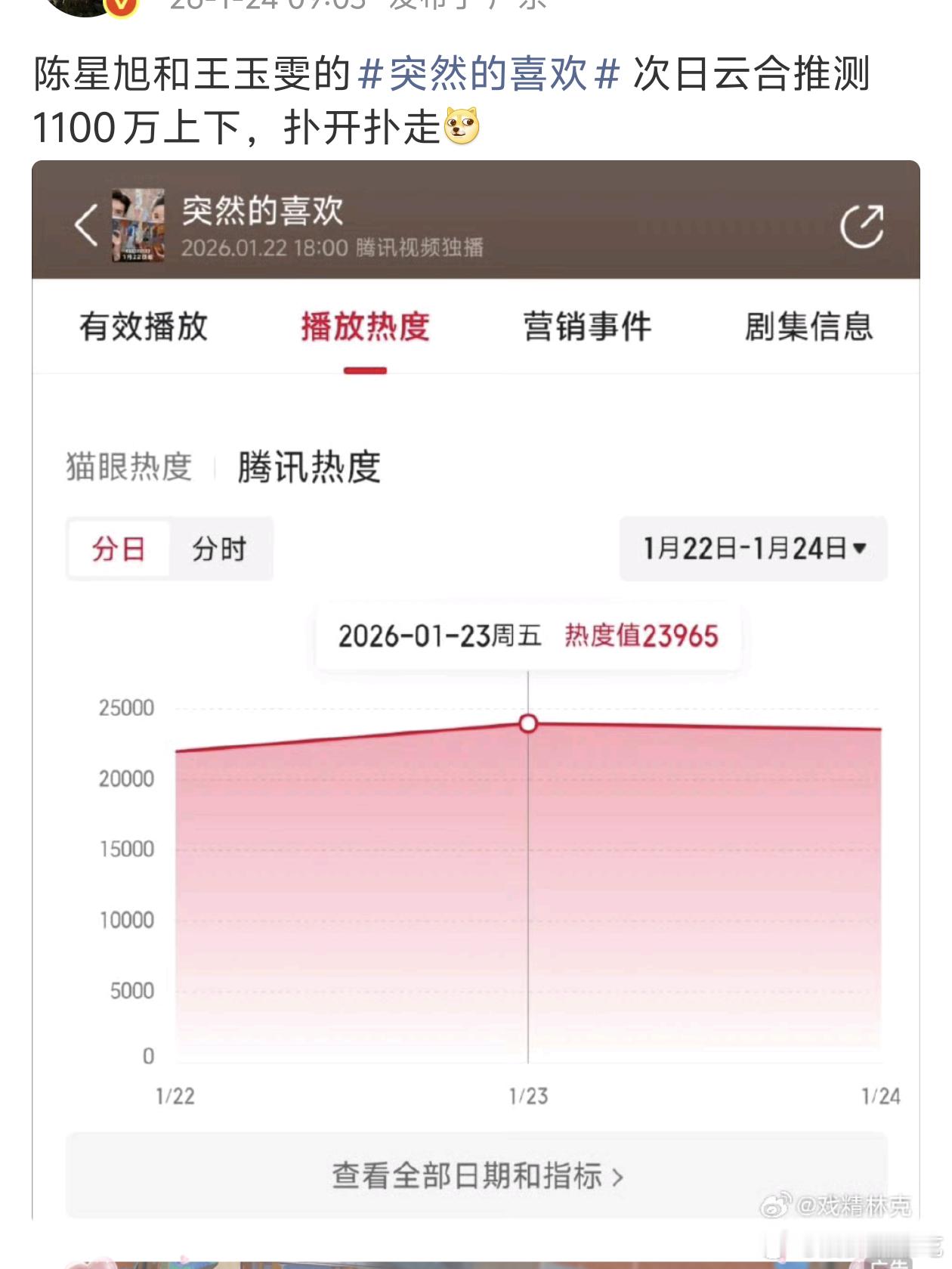Open the 营销事件 section

(x=587, y=327)
